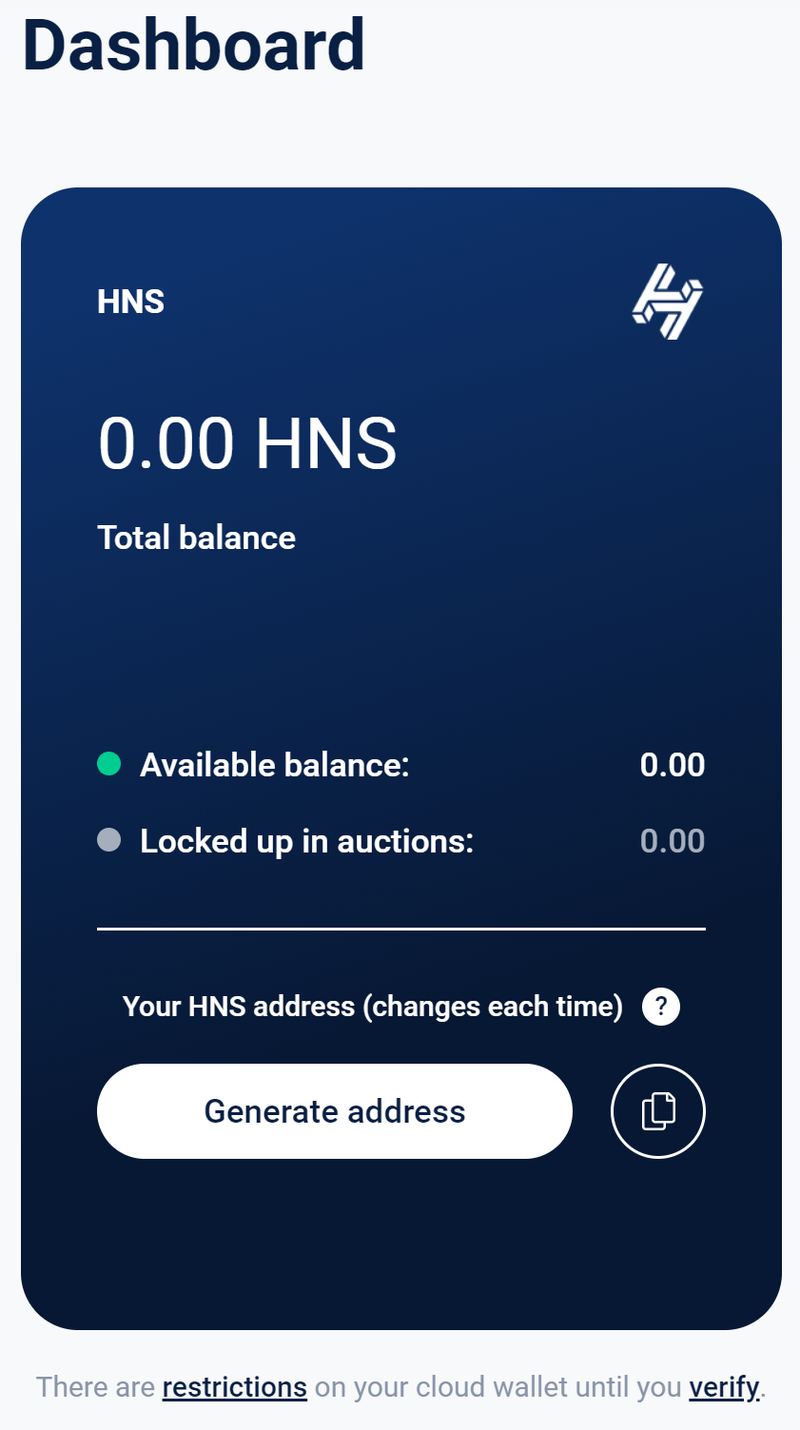Click the green Available balance indicator dot
This screenshot has height=1430, width=800.
(x=110, y=764)
